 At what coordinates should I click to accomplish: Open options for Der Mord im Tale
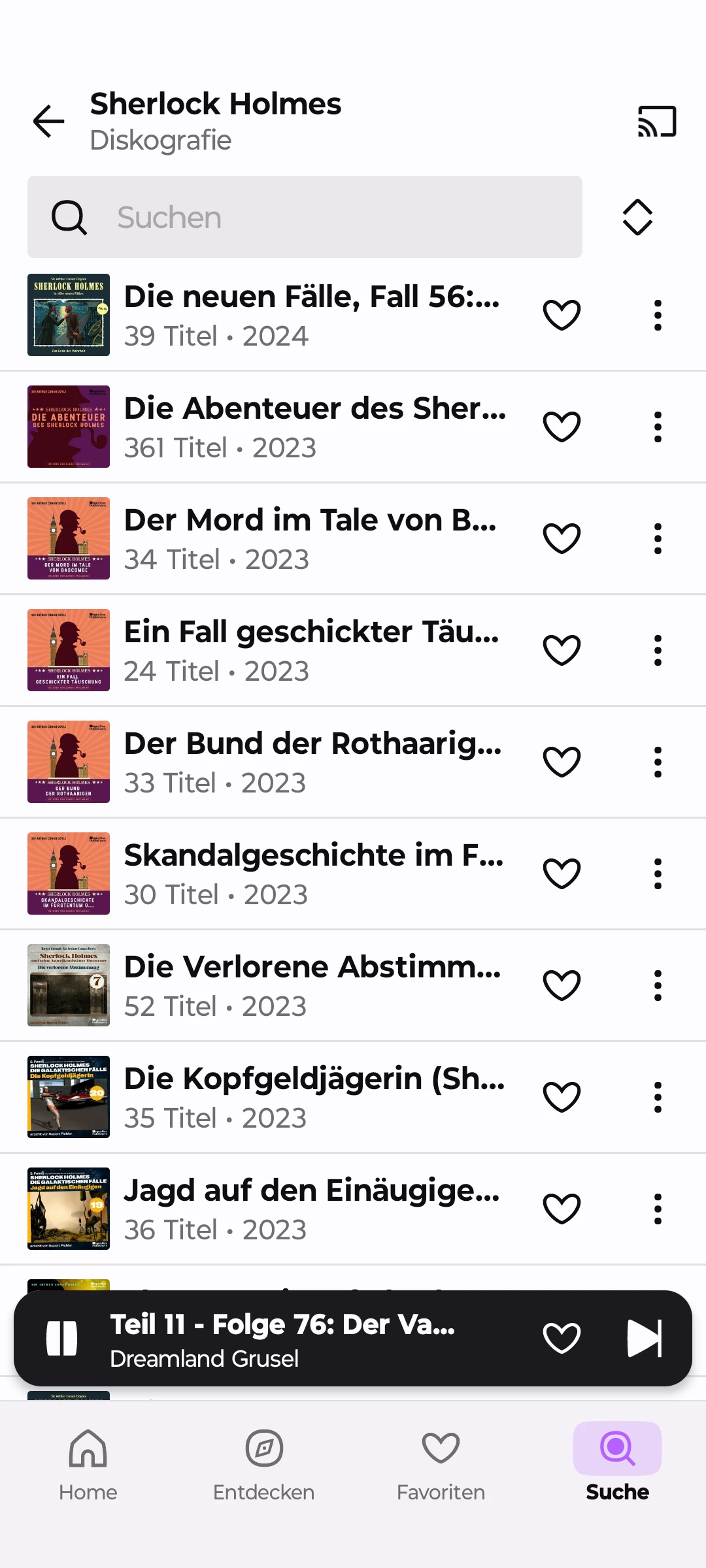[x=658, y=538]
